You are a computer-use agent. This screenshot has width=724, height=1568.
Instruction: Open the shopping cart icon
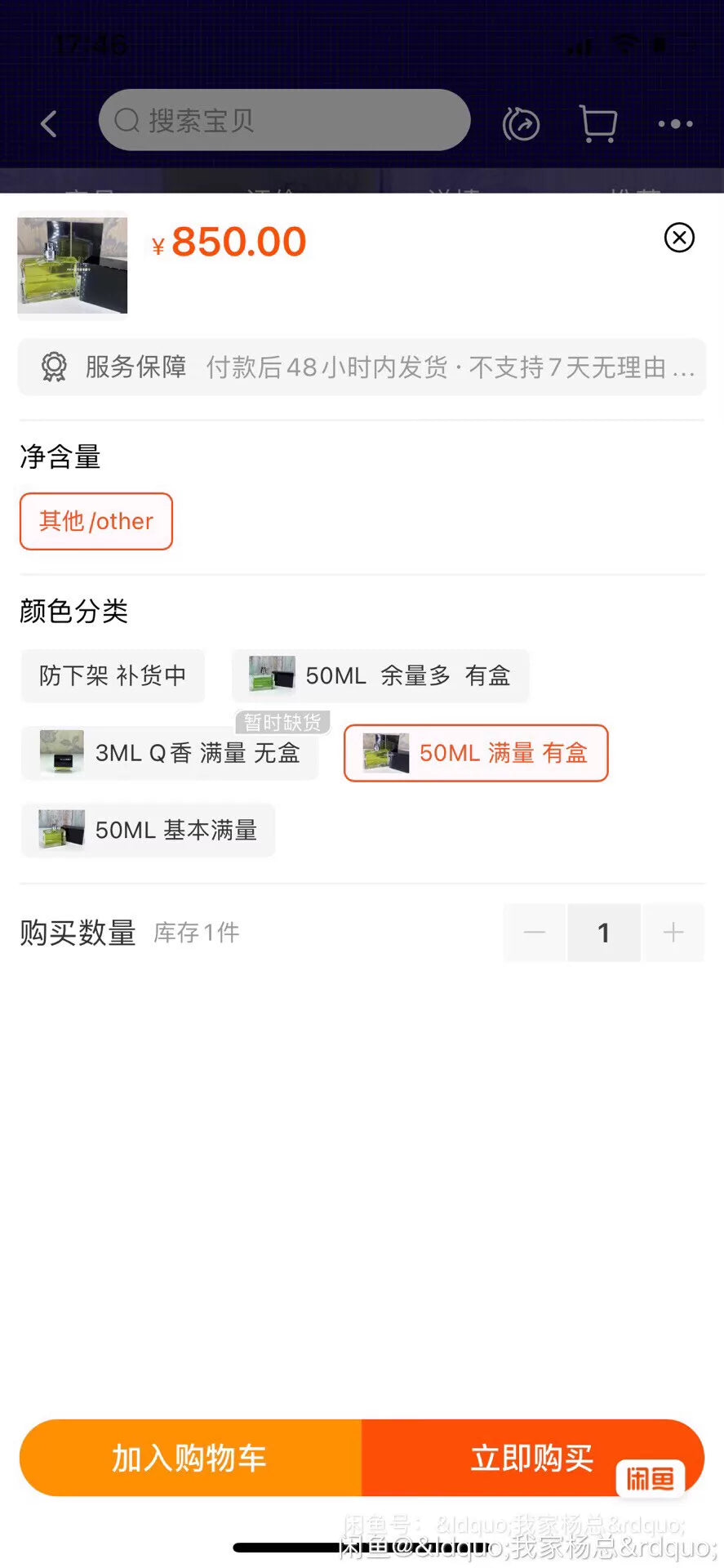click(x=598, y=124)
